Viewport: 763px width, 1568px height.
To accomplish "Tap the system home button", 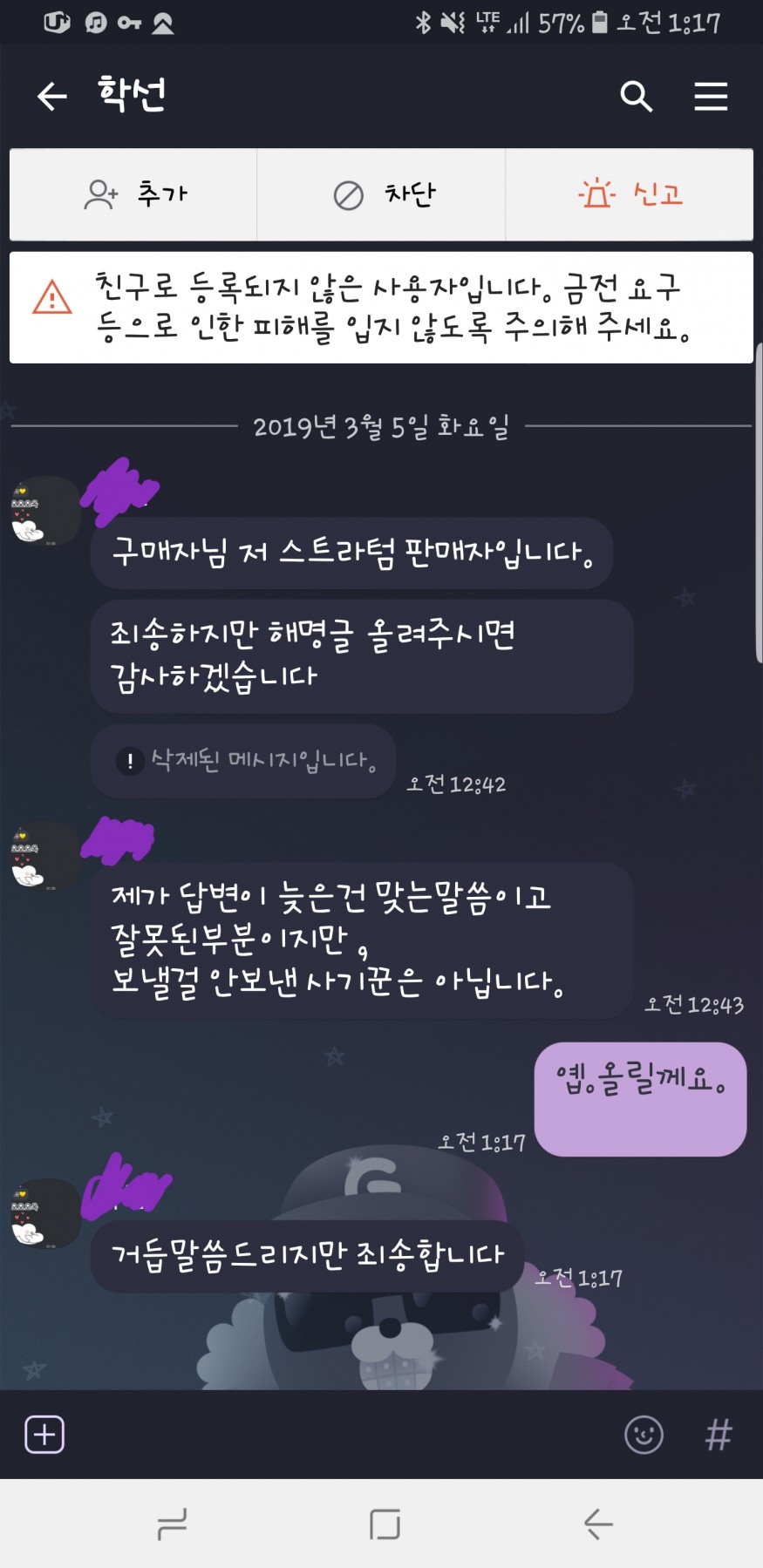I will coord(384,1524).
